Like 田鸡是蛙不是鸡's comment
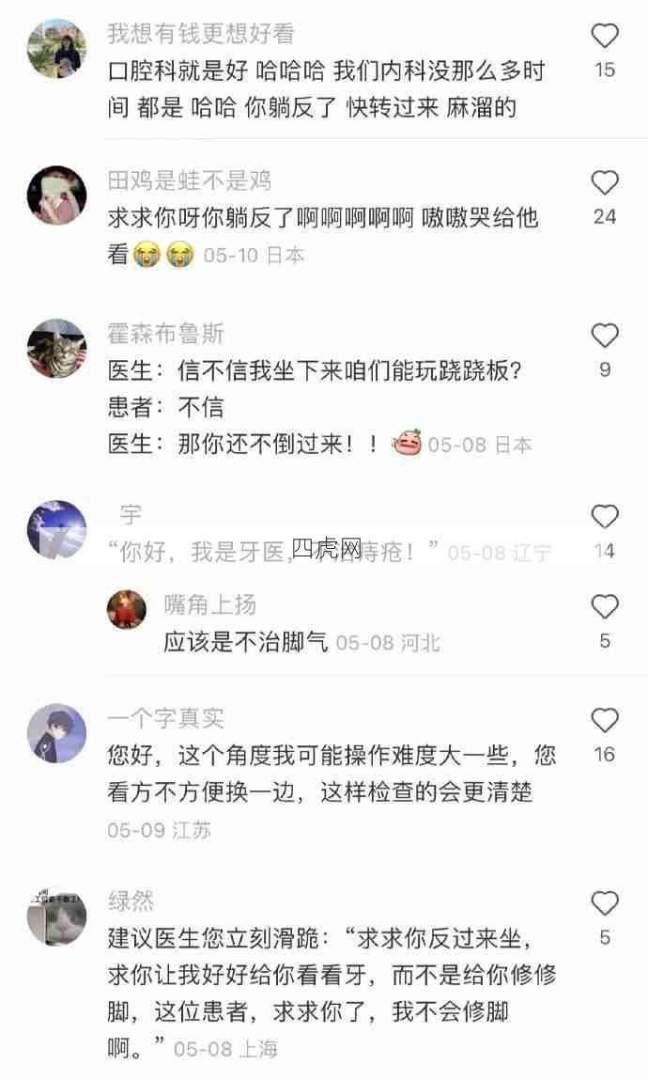The image size is (648, 1080). tap(605, 183)
